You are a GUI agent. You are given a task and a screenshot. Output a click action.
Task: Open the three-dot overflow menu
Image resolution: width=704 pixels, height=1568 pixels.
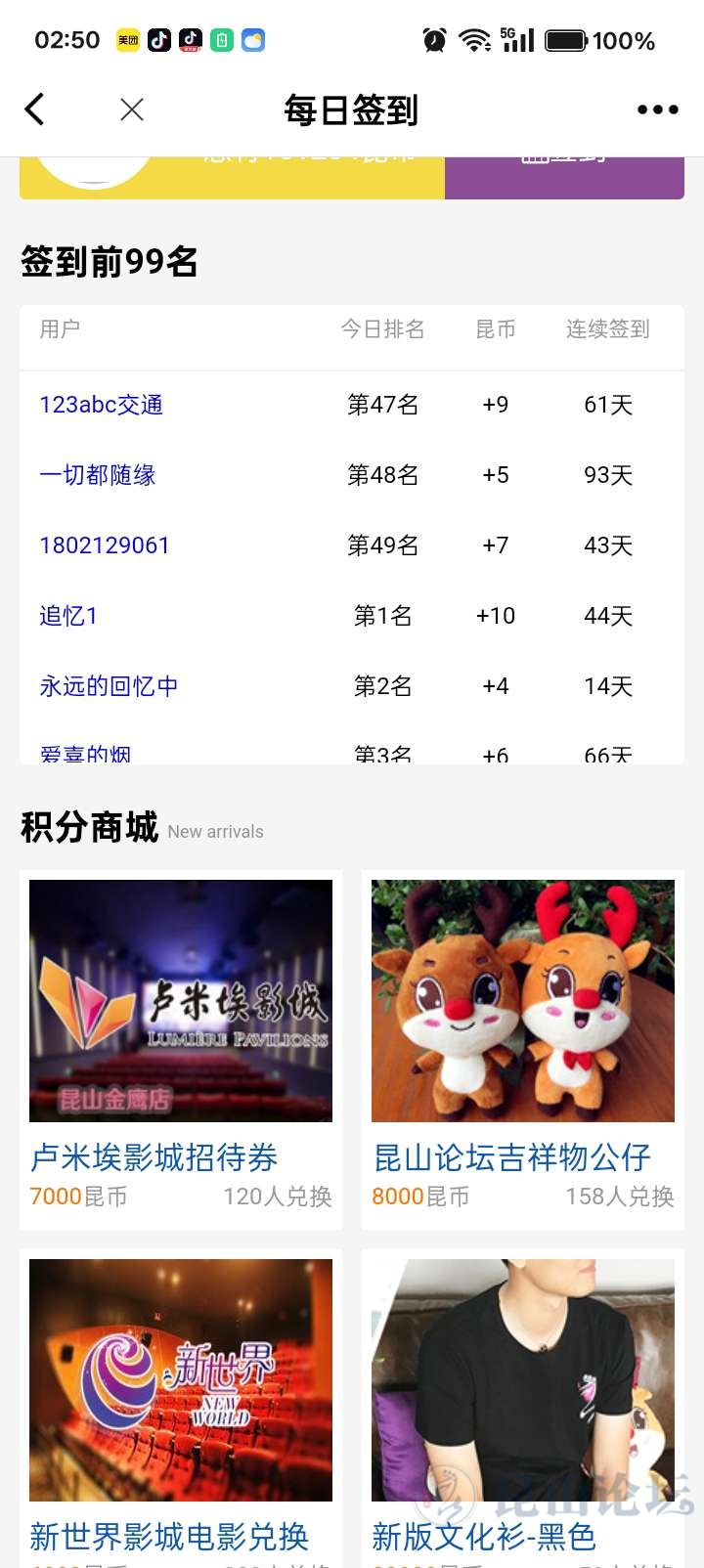pyautogui.click(x=657, y=109)
